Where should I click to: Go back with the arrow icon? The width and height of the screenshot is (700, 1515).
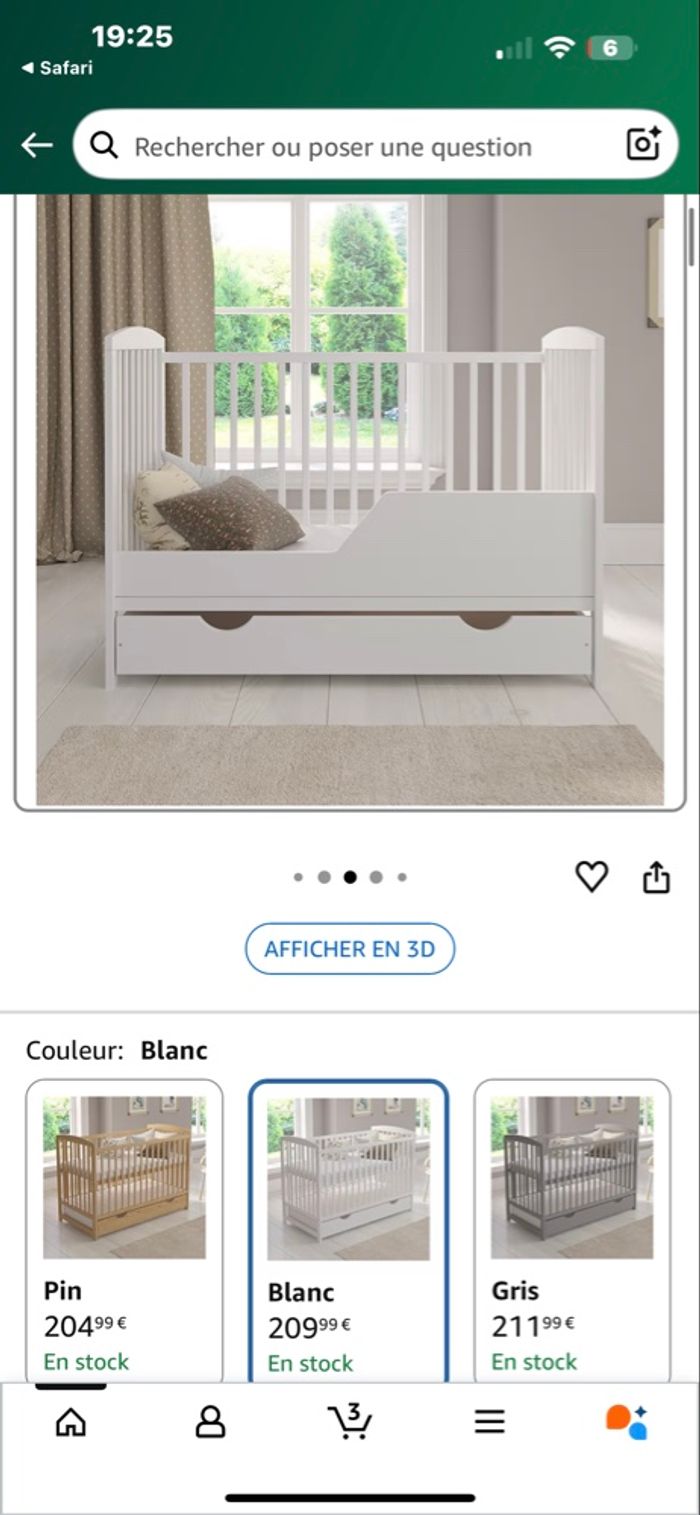point(37,146)
